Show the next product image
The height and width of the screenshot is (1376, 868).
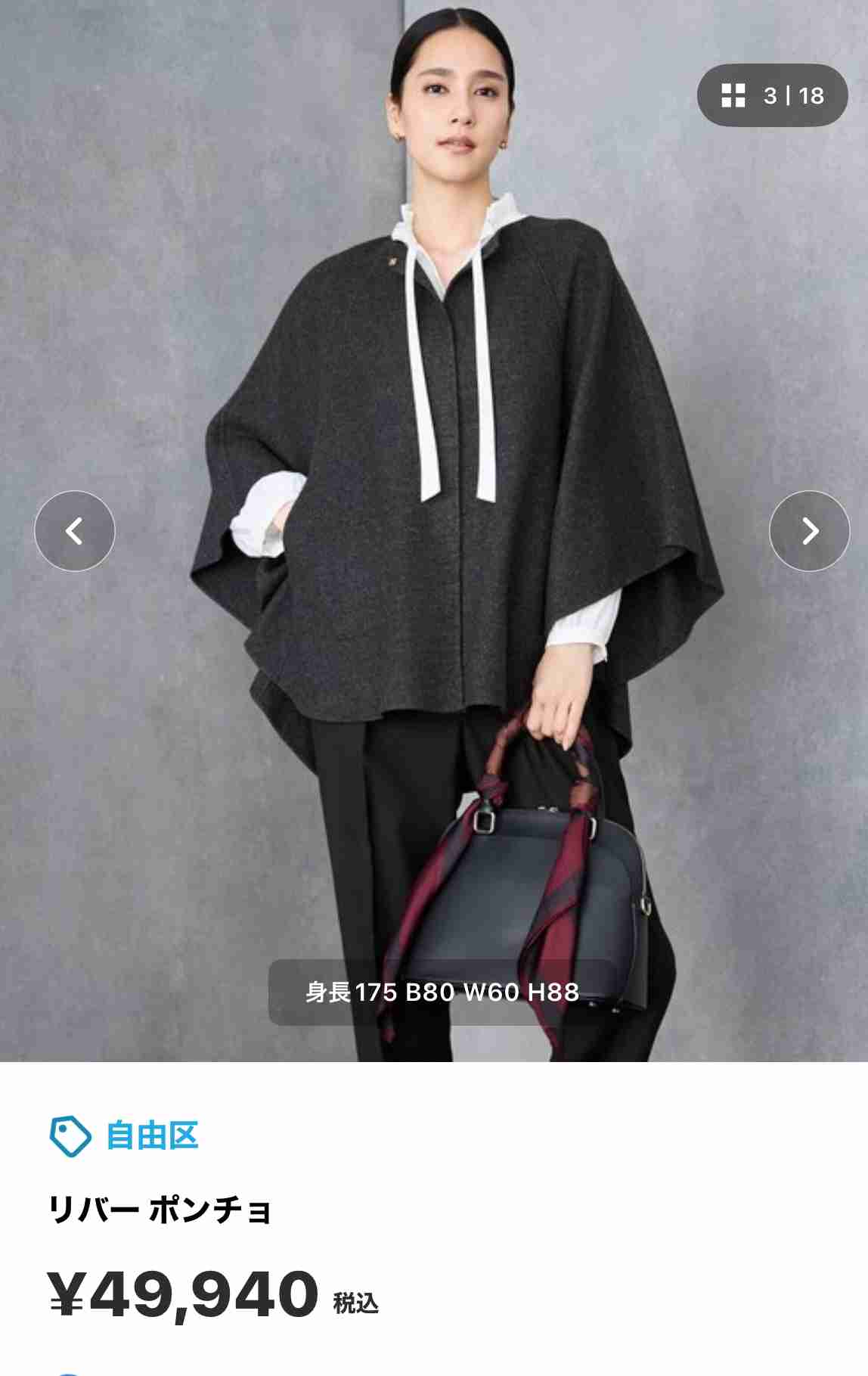pos(809,531)
